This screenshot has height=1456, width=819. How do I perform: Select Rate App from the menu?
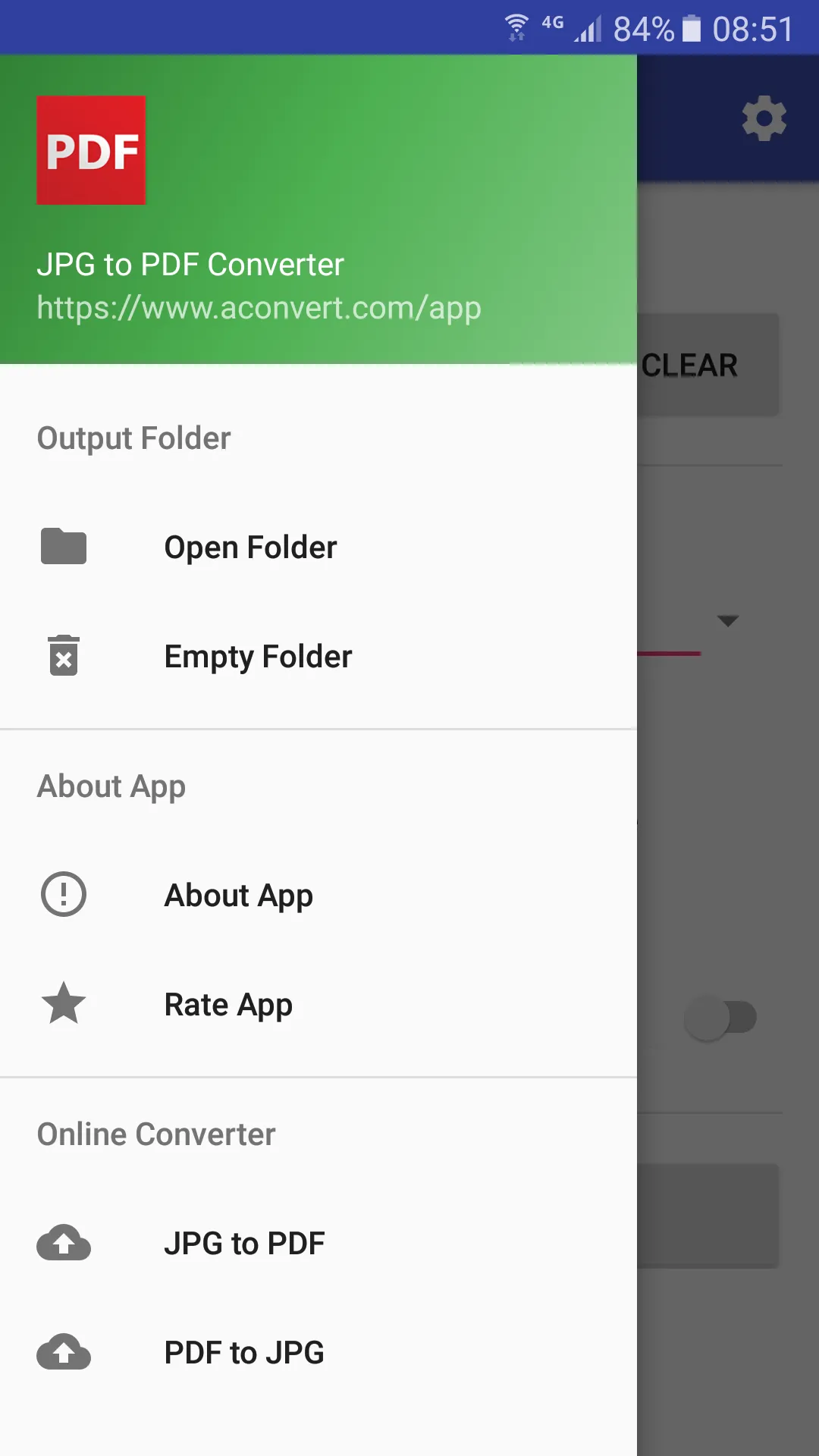pos(227,1003)
